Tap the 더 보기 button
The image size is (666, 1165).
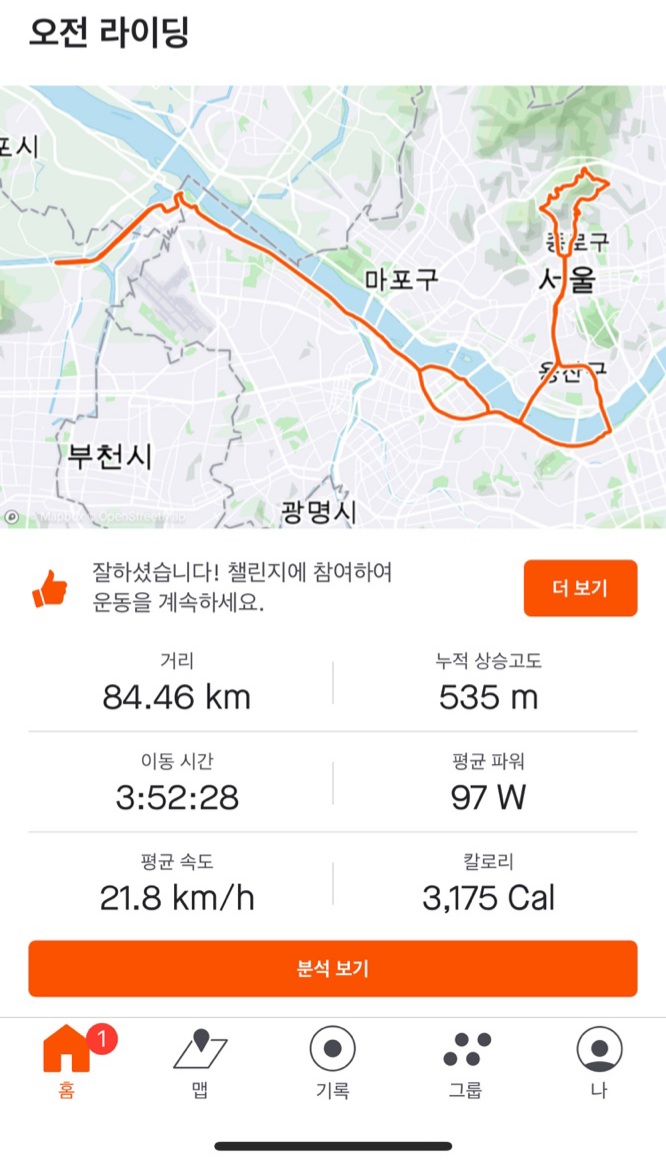point(580,588)
